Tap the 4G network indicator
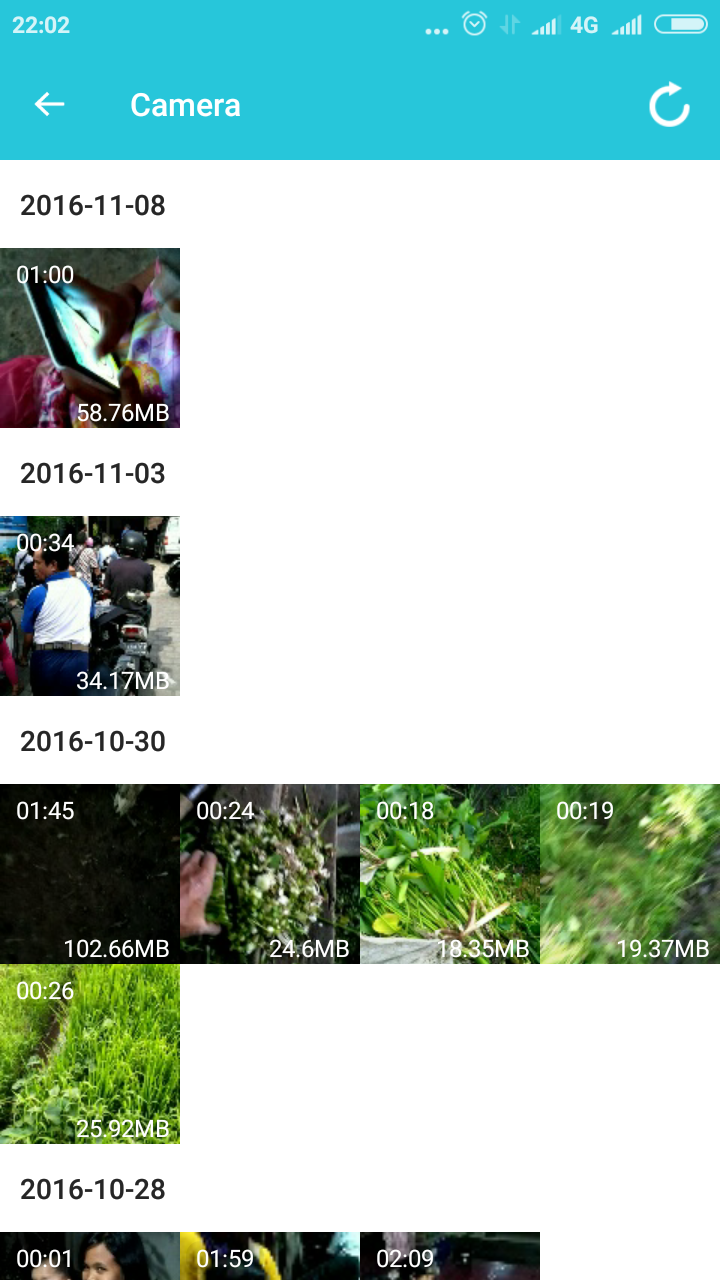This screenshot has width=720, height=1280. tap(581, 27)
